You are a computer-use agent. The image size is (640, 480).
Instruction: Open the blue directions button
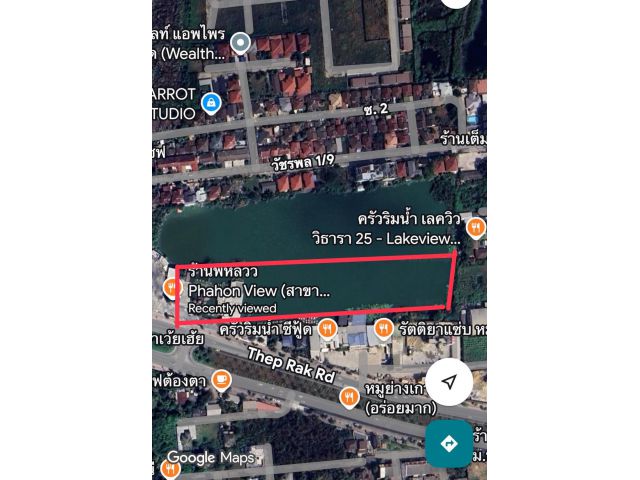(x=449, y=443)
